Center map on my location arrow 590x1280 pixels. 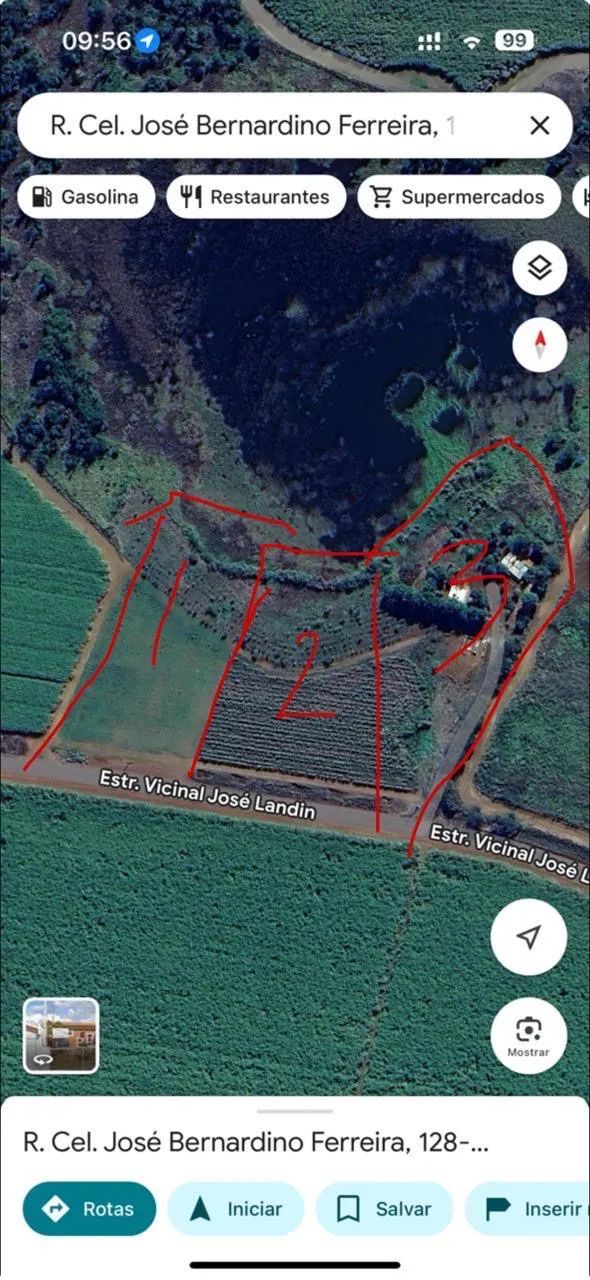529,937
